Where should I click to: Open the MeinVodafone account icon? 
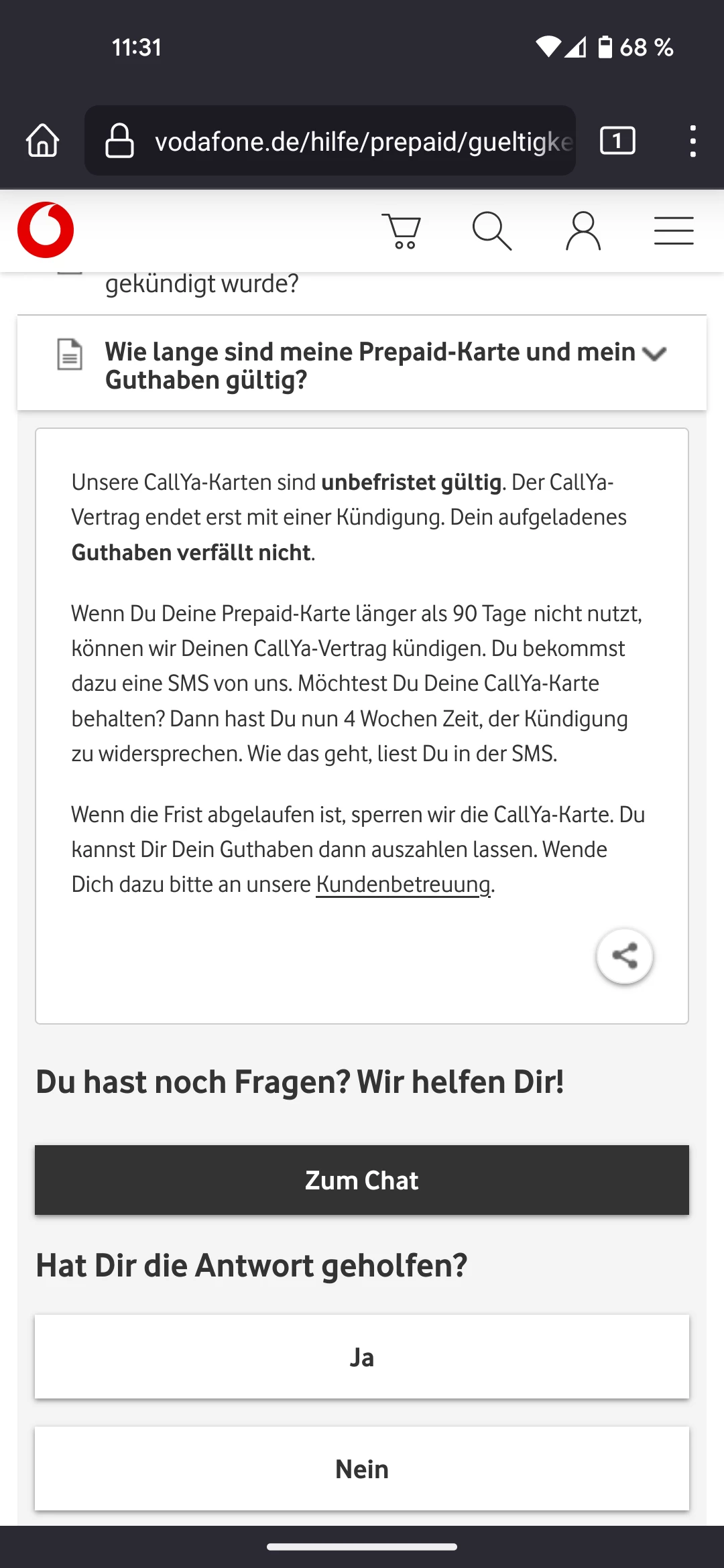(583, 231)
